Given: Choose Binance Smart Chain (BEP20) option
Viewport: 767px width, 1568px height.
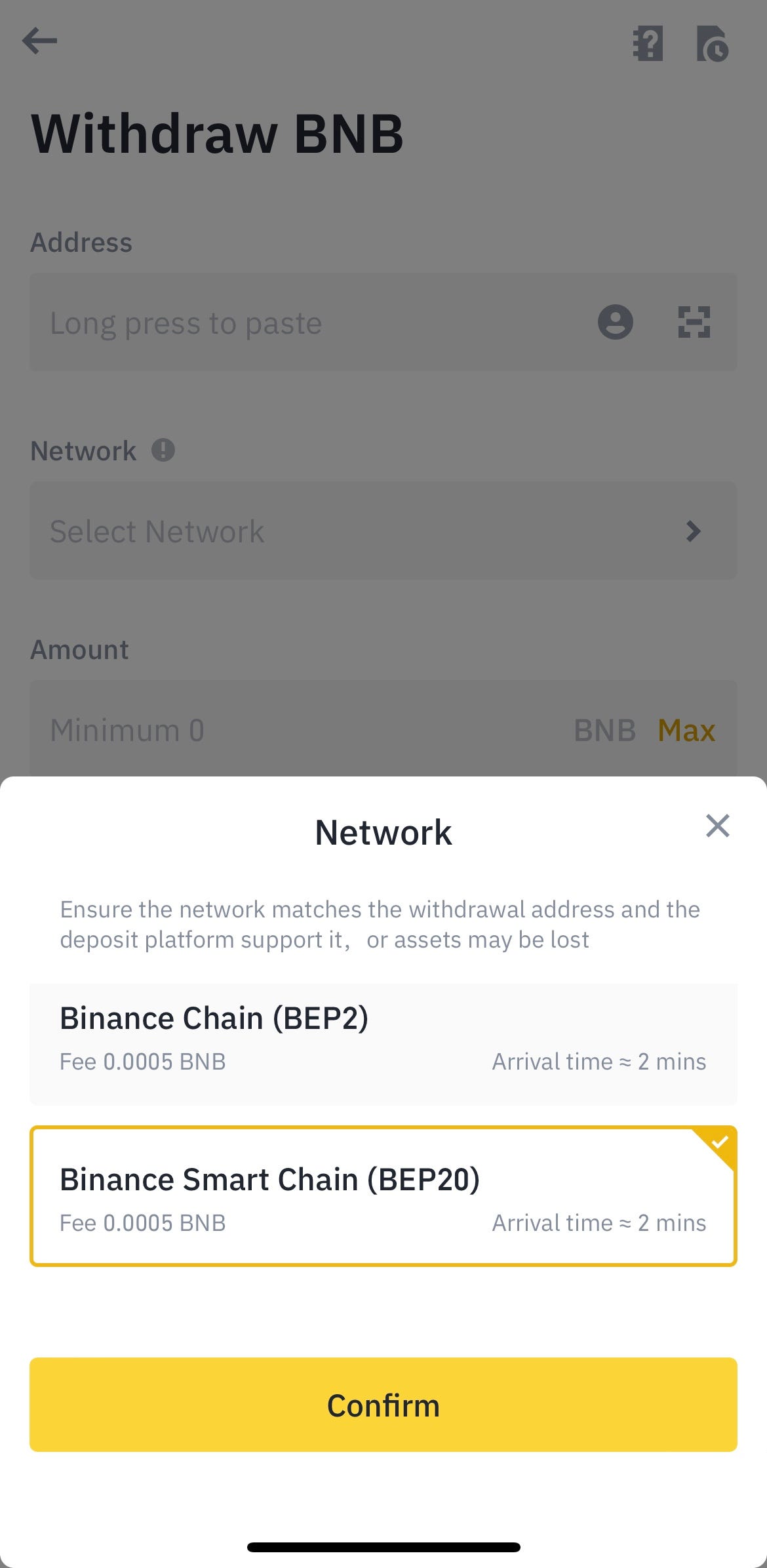Looking at the screenshot, I should pyautogui.click(x=383, y=1196).
